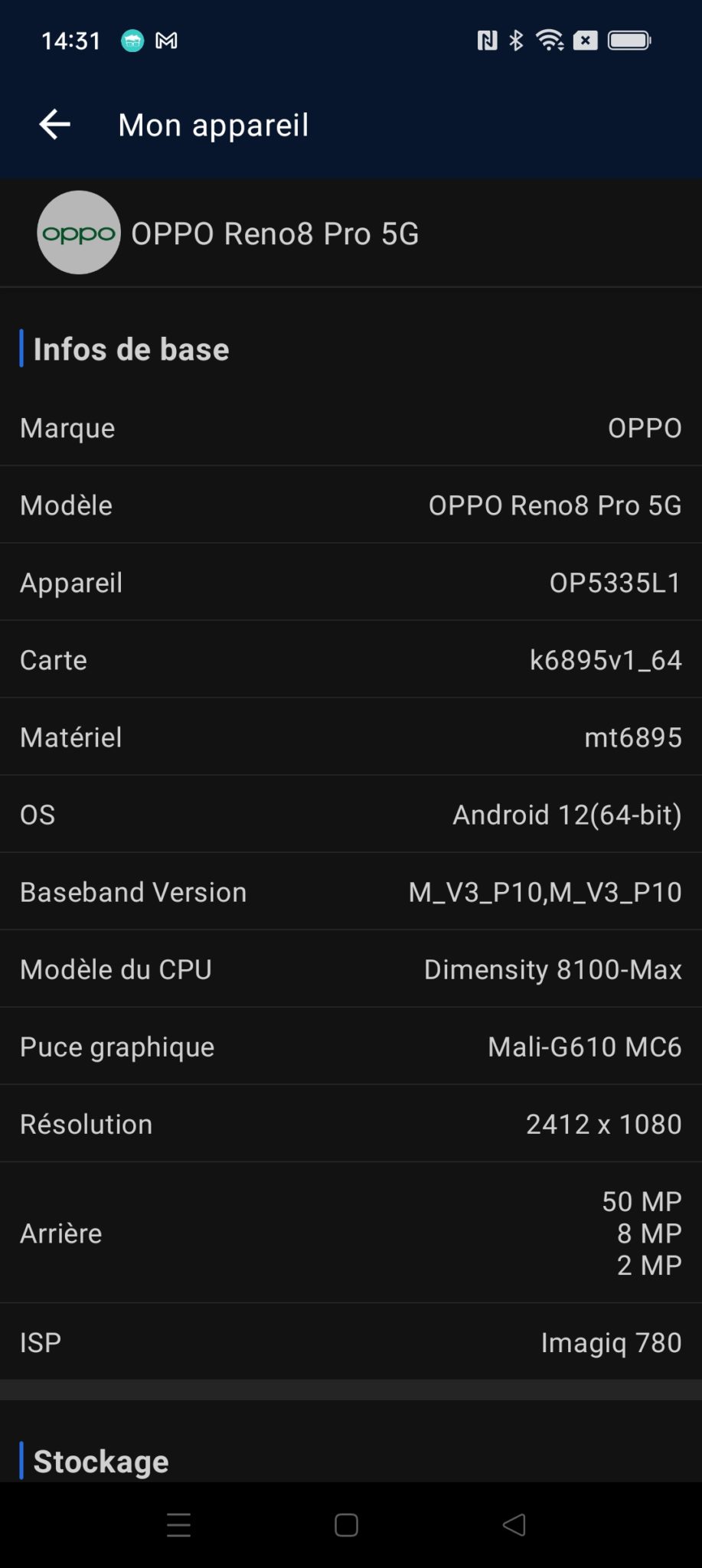Go back from Mon appareil screen
Viewport: 702px width, 1568px height.
pyautogui.click(x=54, y=124)
